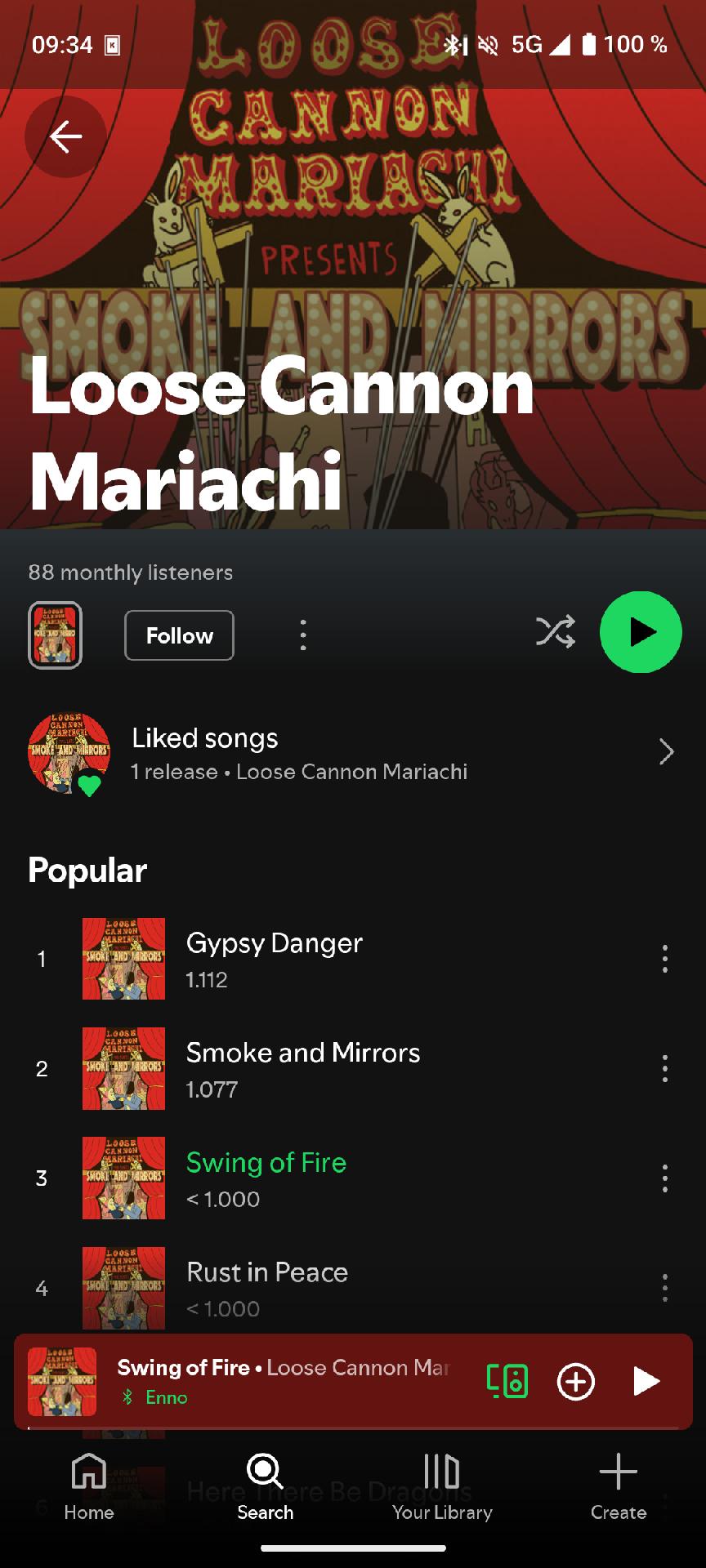Switch to the Home tab
The height and width of the screenshot is (1568, 706).
pyautogui.click(x=89, y=1488)
